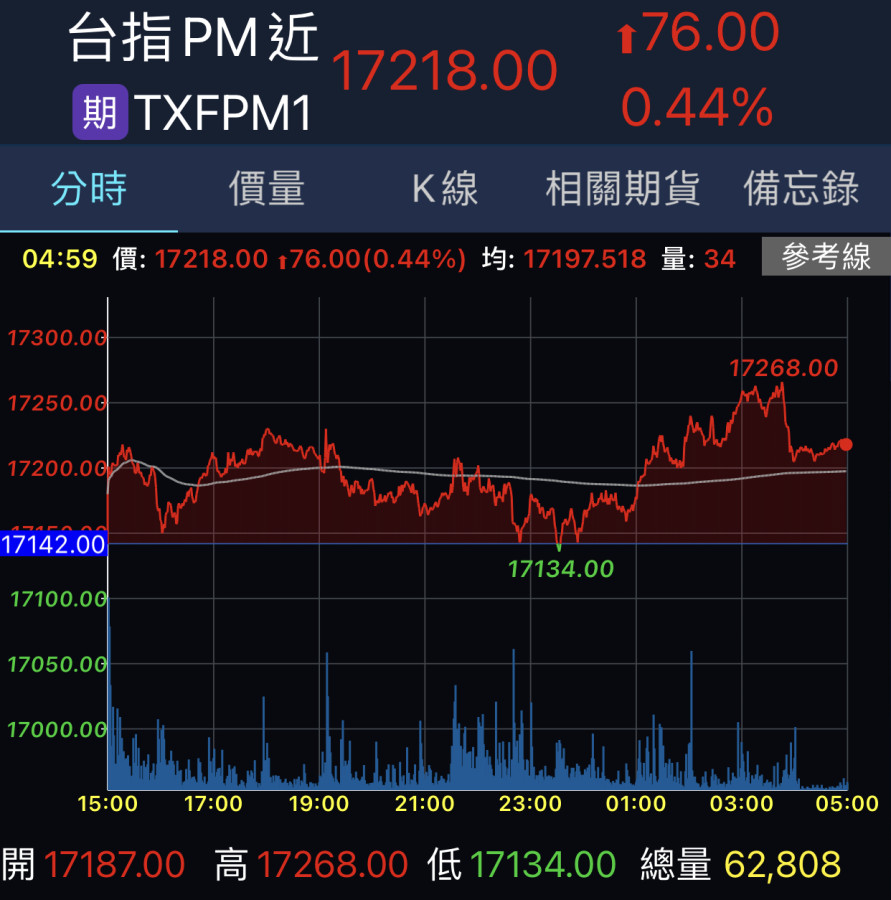Tap the 參考線 button
The width and height of the screenshot is (891, 900).
click(825, 257)
